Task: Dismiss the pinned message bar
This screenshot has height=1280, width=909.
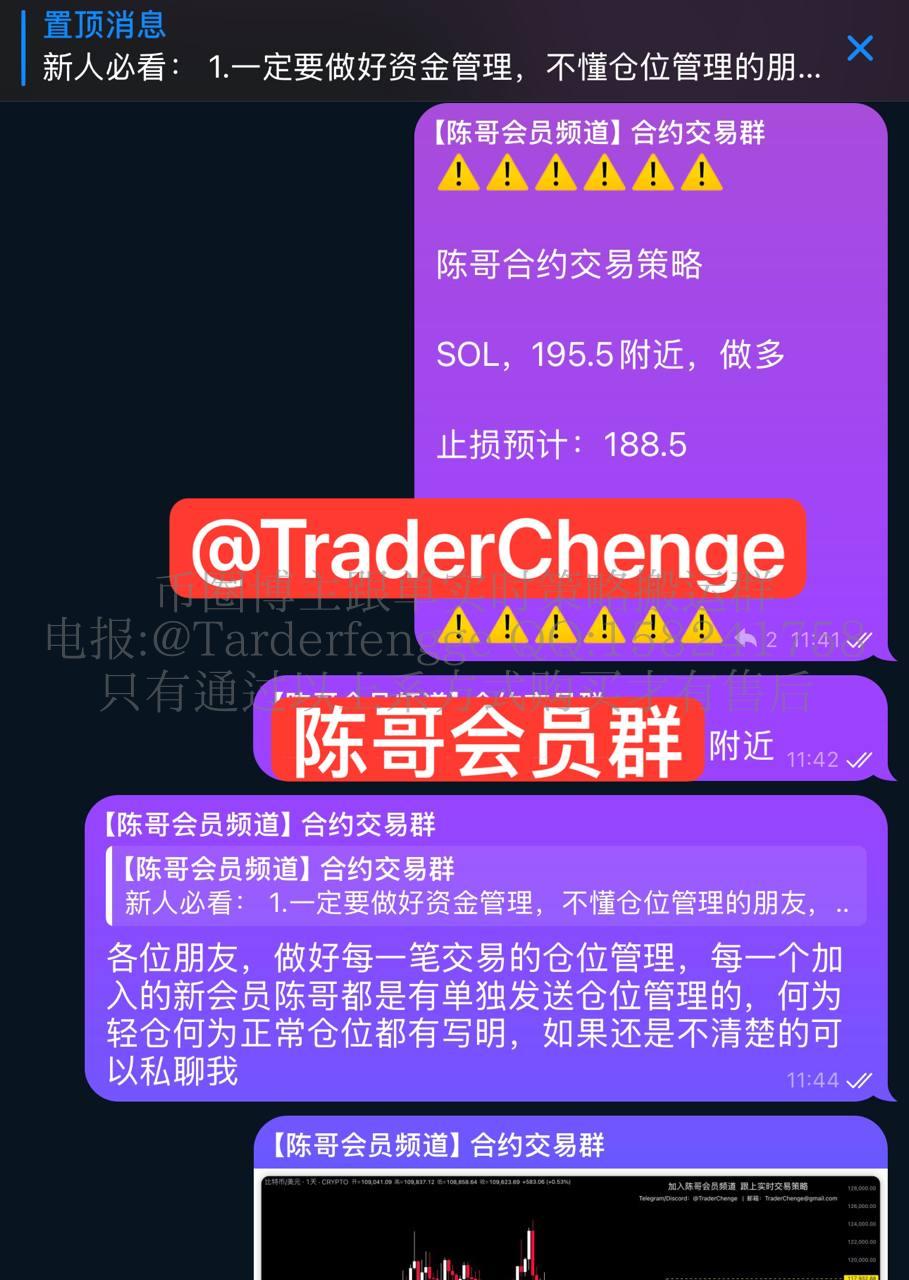Action: click(860, 48)
